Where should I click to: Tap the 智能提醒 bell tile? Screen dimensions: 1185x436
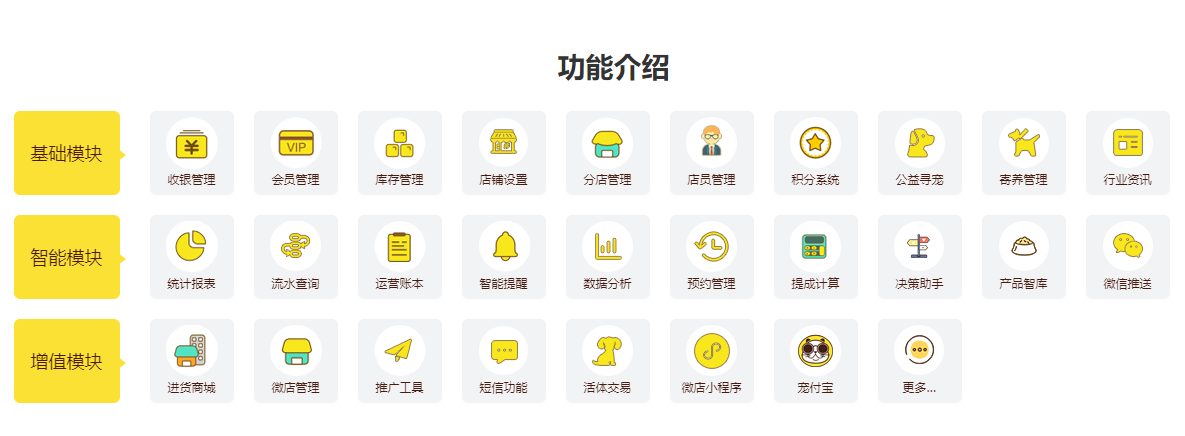coord(504,257)
